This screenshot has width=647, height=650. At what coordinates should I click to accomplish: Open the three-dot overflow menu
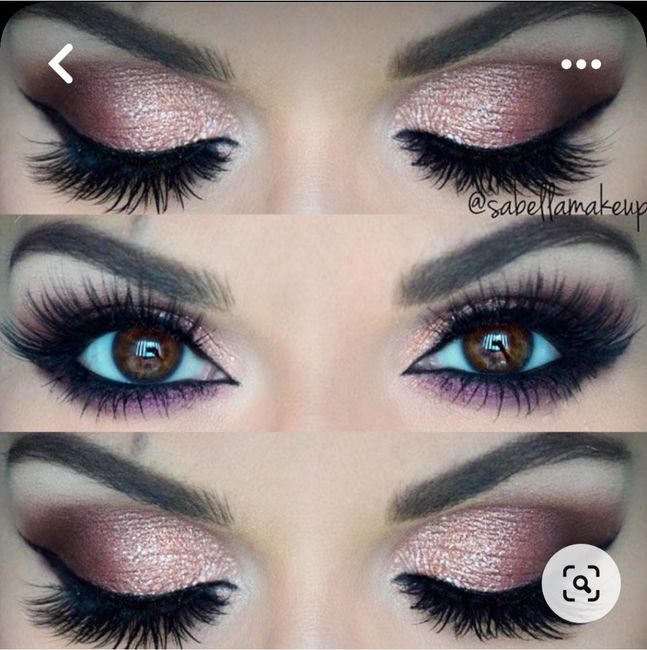coord(580,64)
